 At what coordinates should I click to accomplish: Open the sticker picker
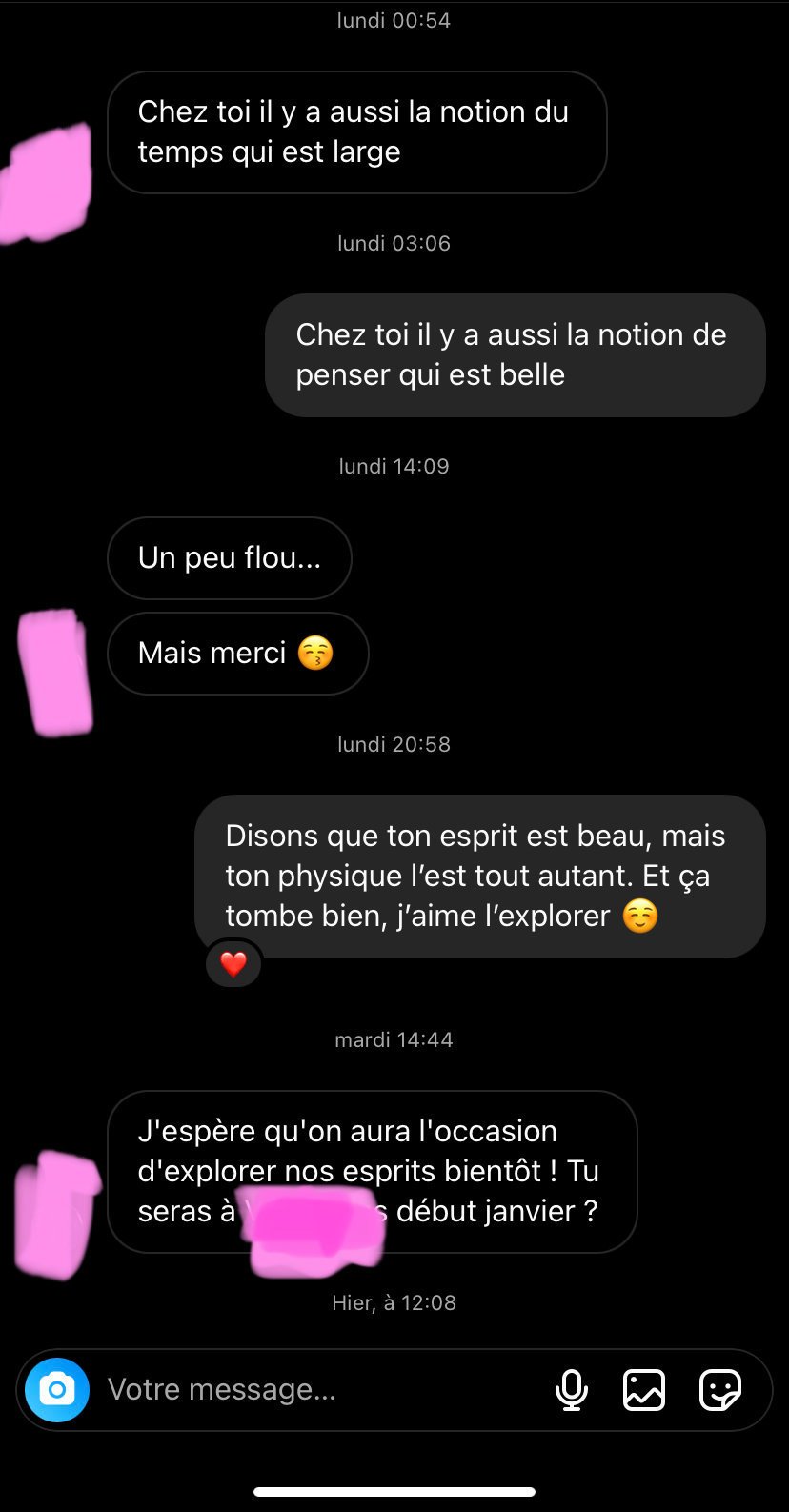coord(719,1390)
